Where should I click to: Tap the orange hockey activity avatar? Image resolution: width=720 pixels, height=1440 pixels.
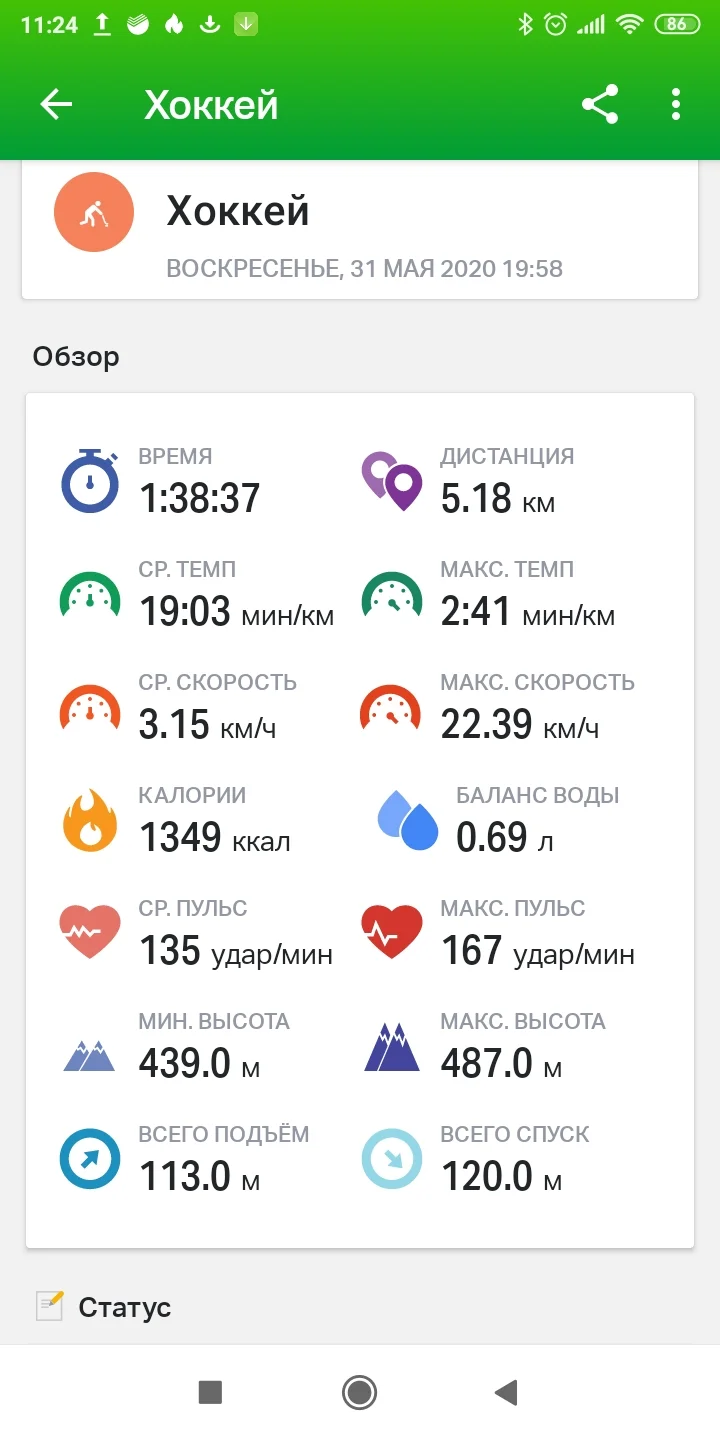(93, 211)
